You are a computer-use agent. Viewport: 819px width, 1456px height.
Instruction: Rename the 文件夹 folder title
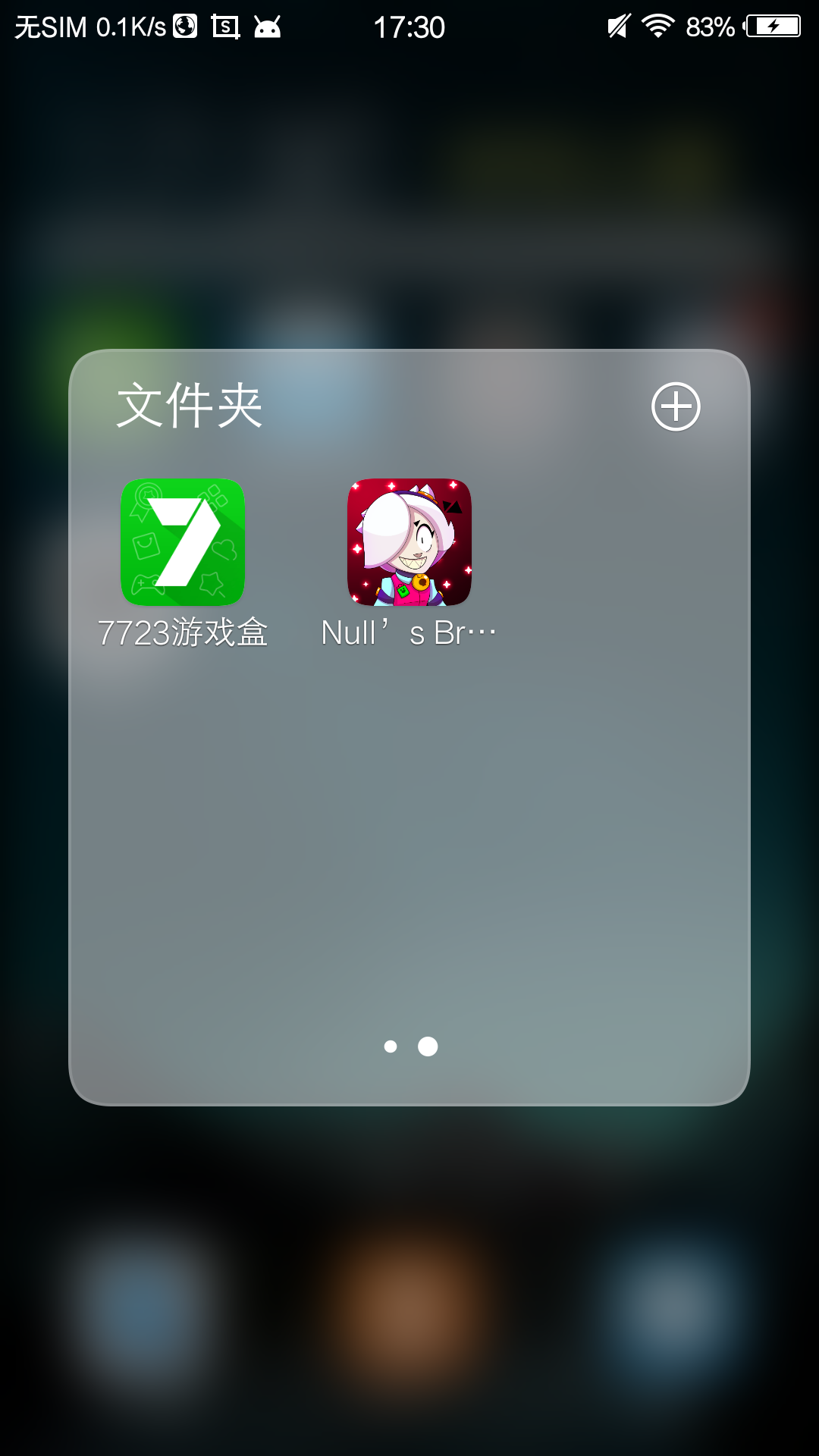(190, 406)
